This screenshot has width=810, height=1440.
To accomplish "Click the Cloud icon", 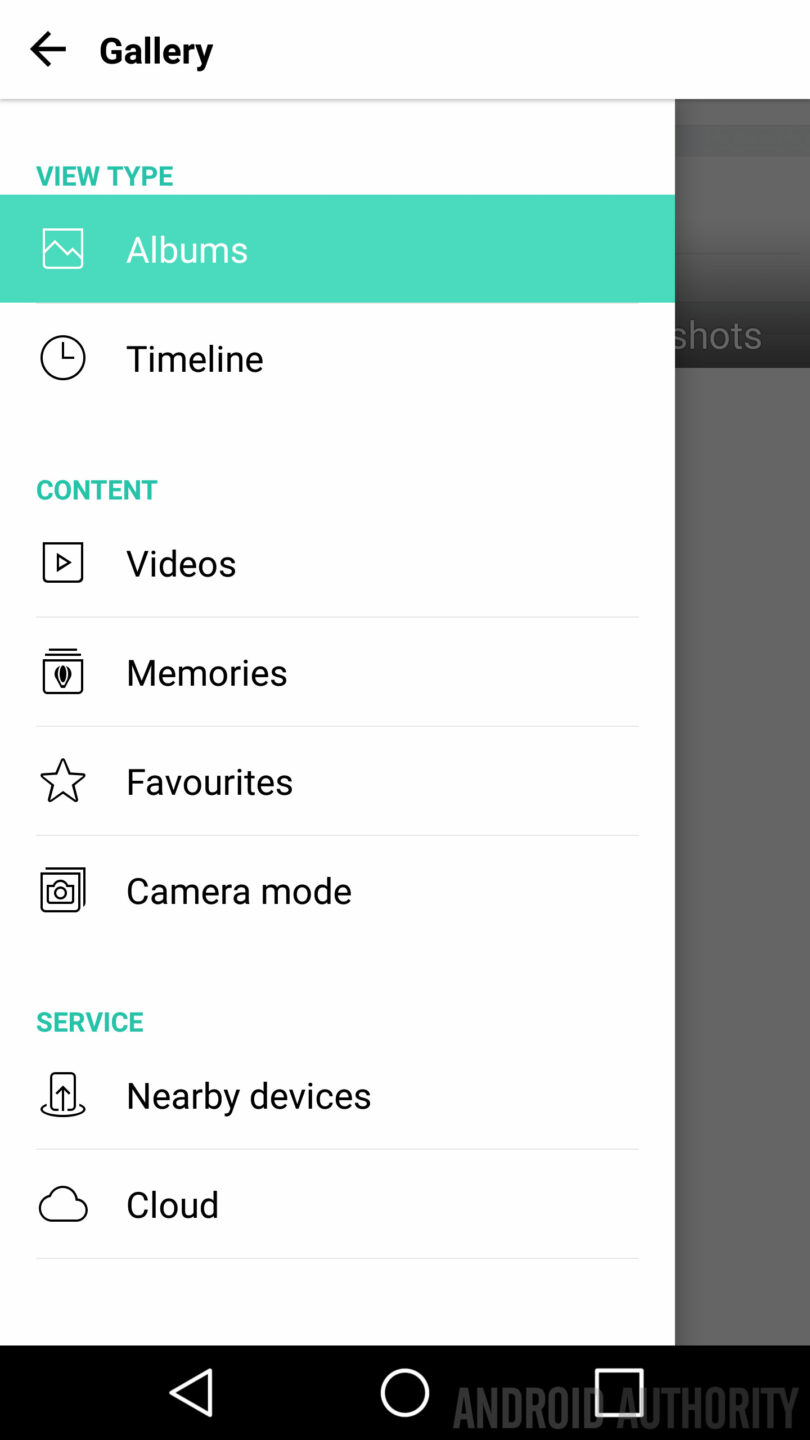I will 62,1203.
